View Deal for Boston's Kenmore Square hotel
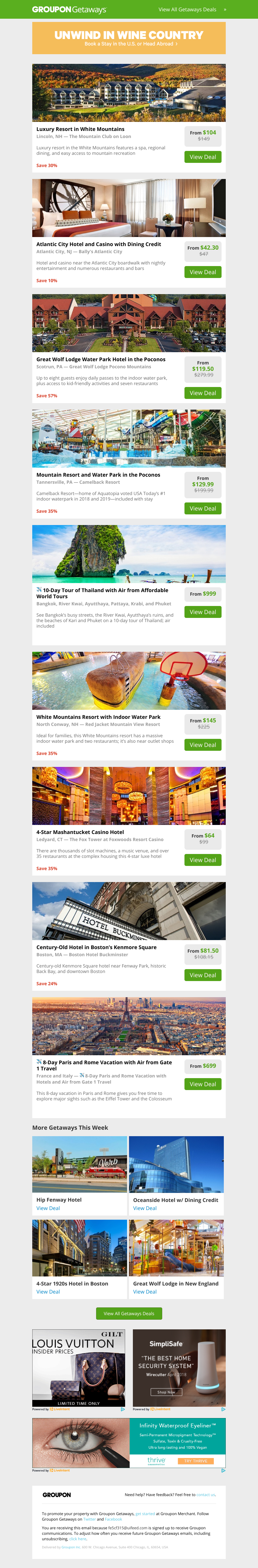 203,975
